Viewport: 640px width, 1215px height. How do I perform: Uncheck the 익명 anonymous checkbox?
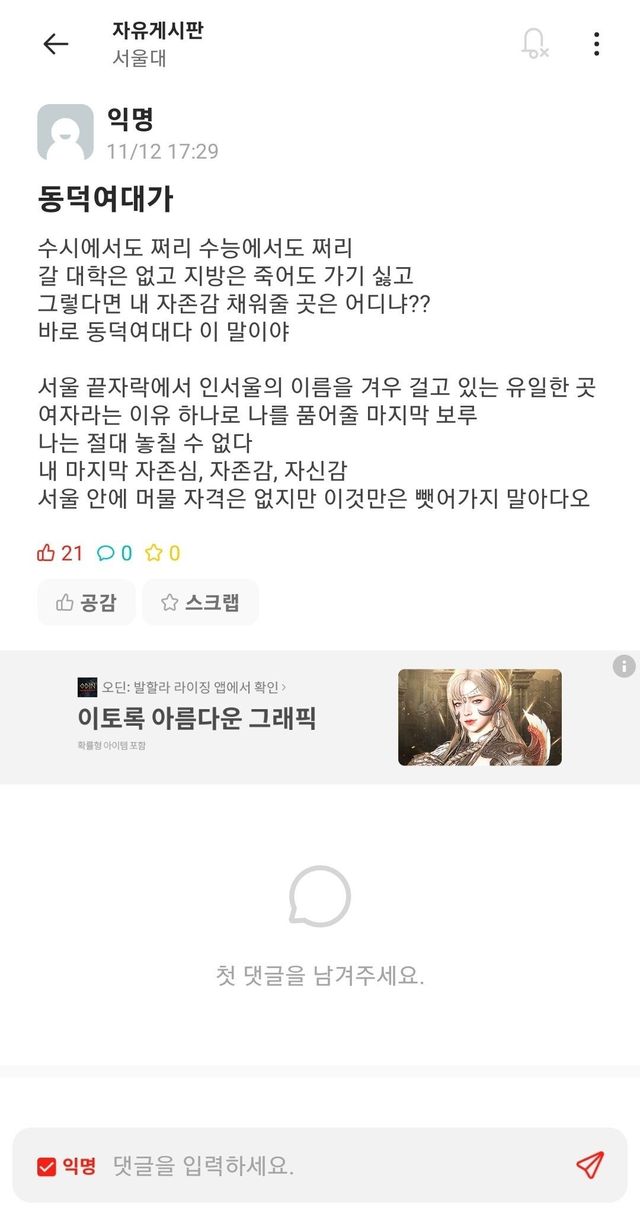[x=46, y=1166]
